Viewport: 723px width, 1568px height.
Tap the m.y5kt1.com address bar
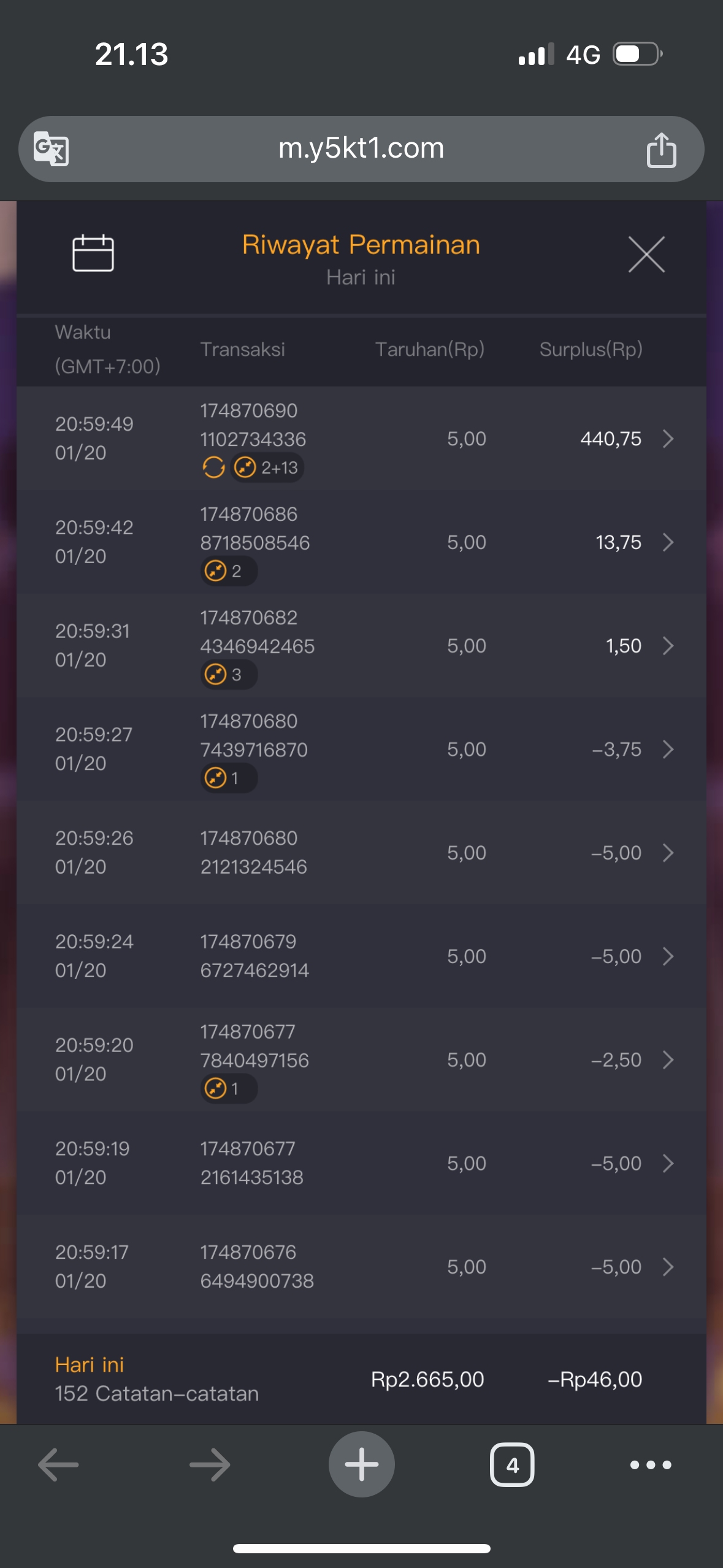[361, 148]
